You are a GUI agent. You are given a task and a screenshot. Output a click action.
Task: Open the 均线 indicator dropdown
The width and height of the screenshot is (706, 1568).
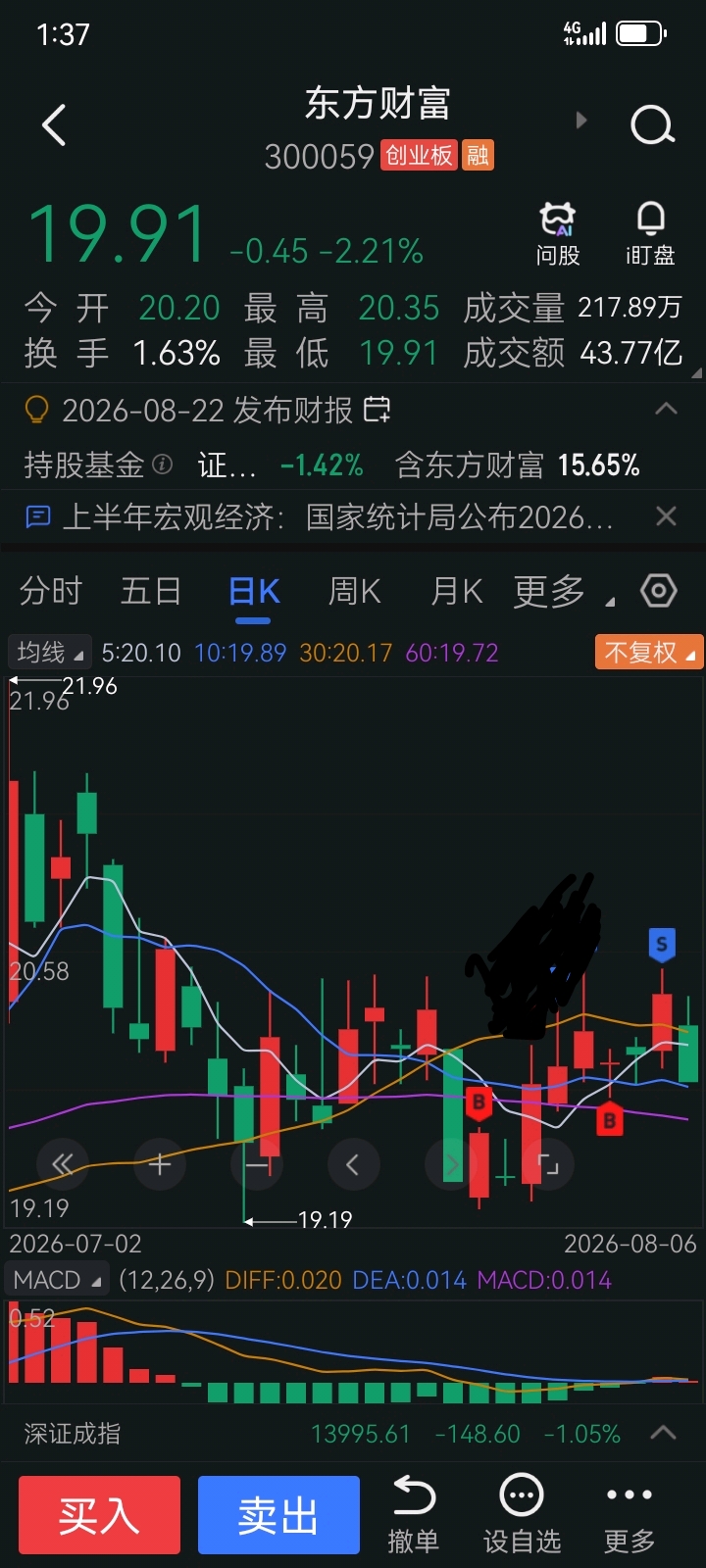click(x=49, y=653)
